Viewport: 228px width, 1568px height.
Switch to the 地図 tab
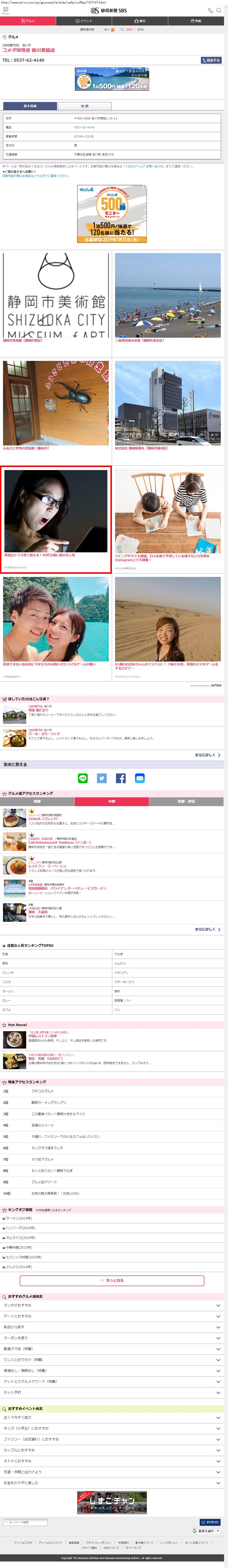[84, 106]
